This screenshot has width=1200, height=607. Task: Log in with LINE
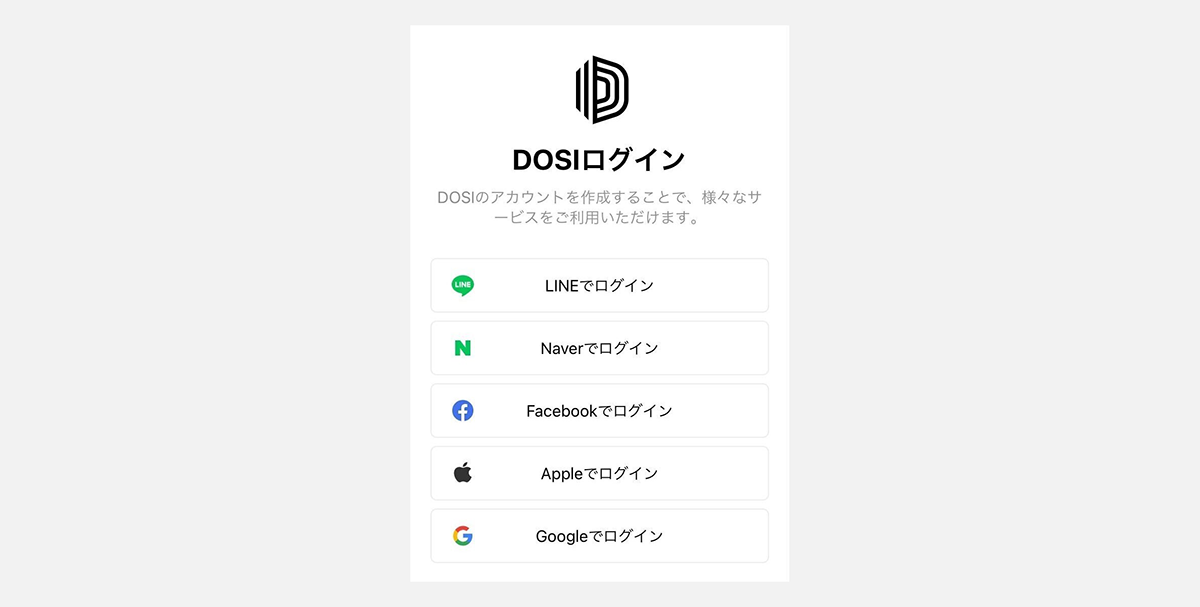point(599,286)
